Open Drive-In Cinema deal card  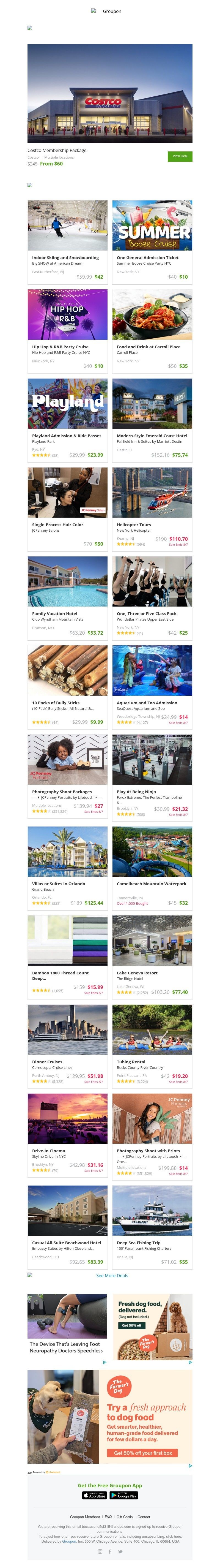[67, 1118]
